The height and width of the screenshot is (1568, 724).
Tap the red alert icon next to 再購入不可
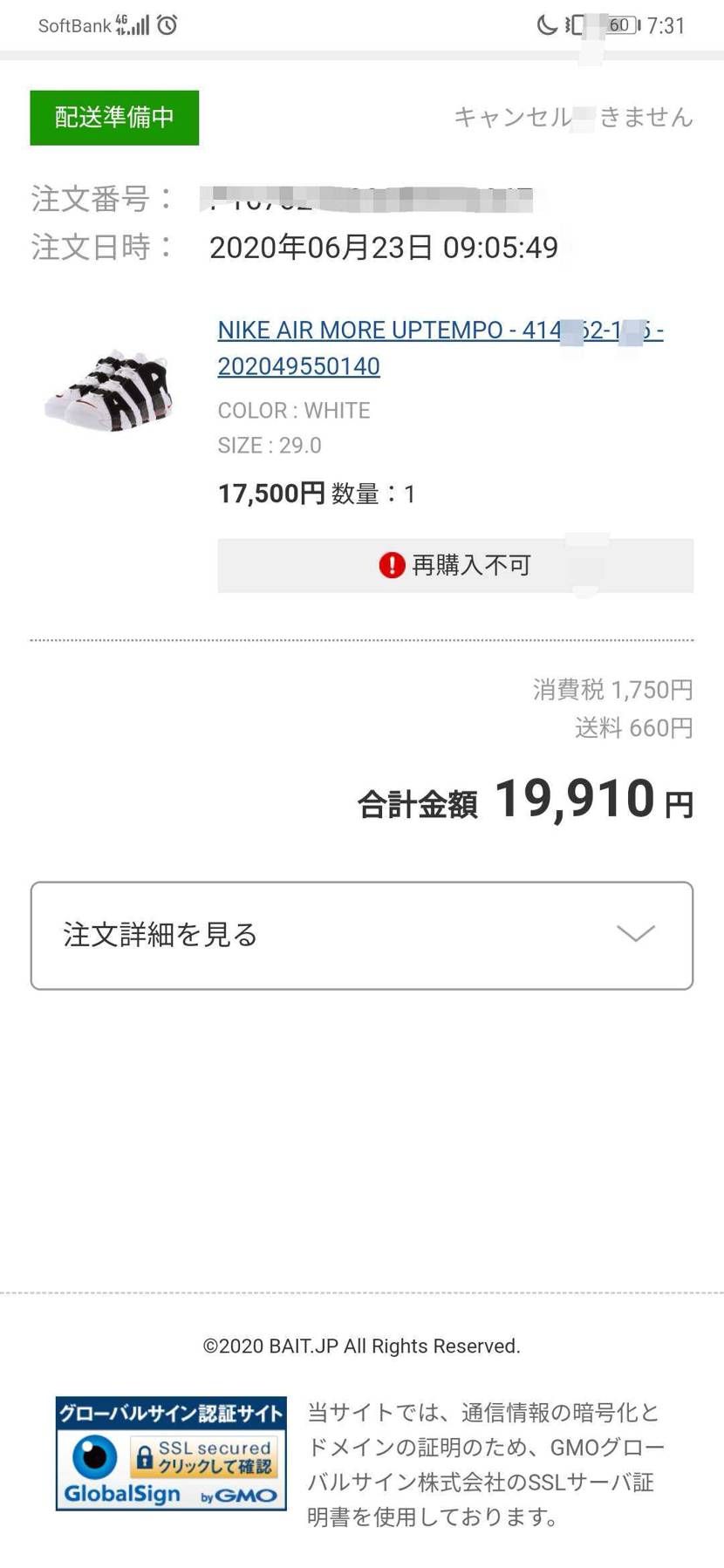click(x=392, y=565)
